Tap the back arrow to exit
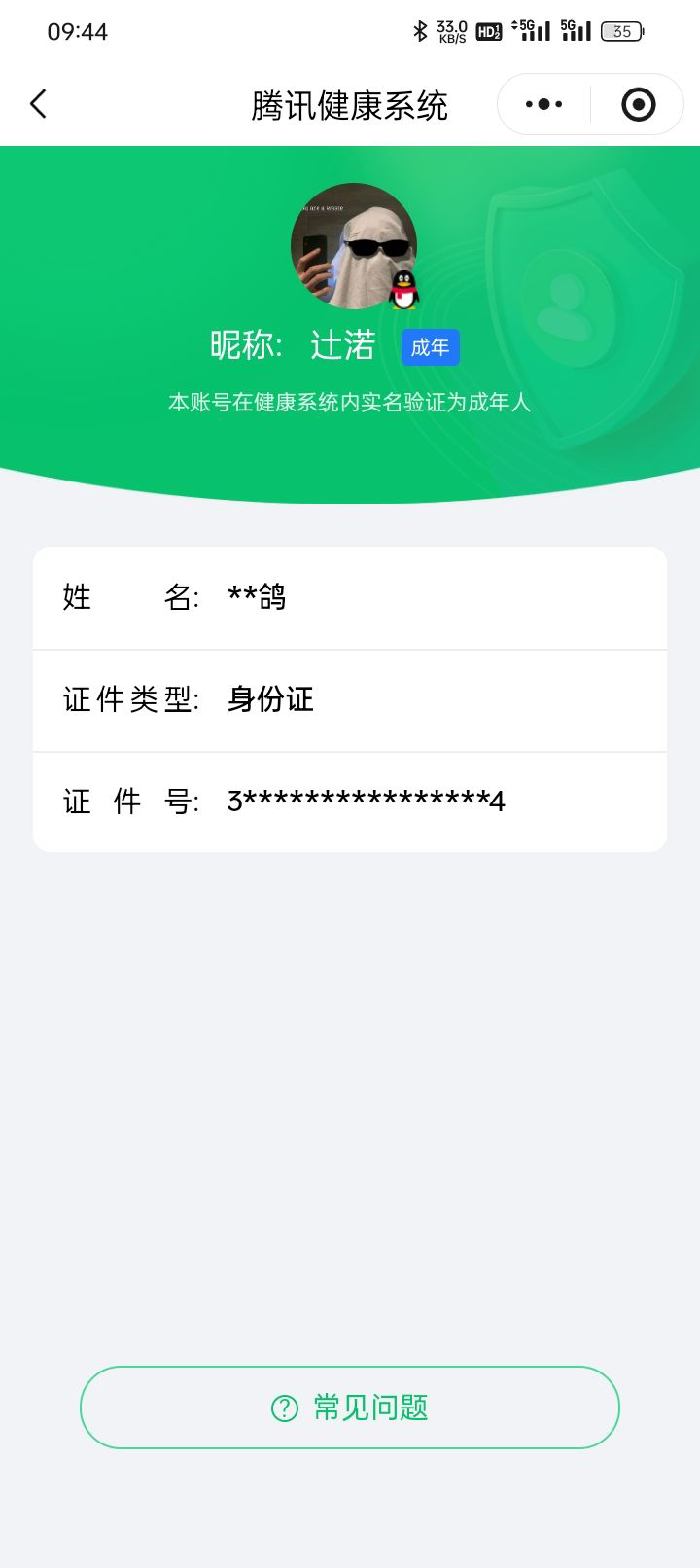Viewport: 700px width, 1568px height. [x=39, y=103]
